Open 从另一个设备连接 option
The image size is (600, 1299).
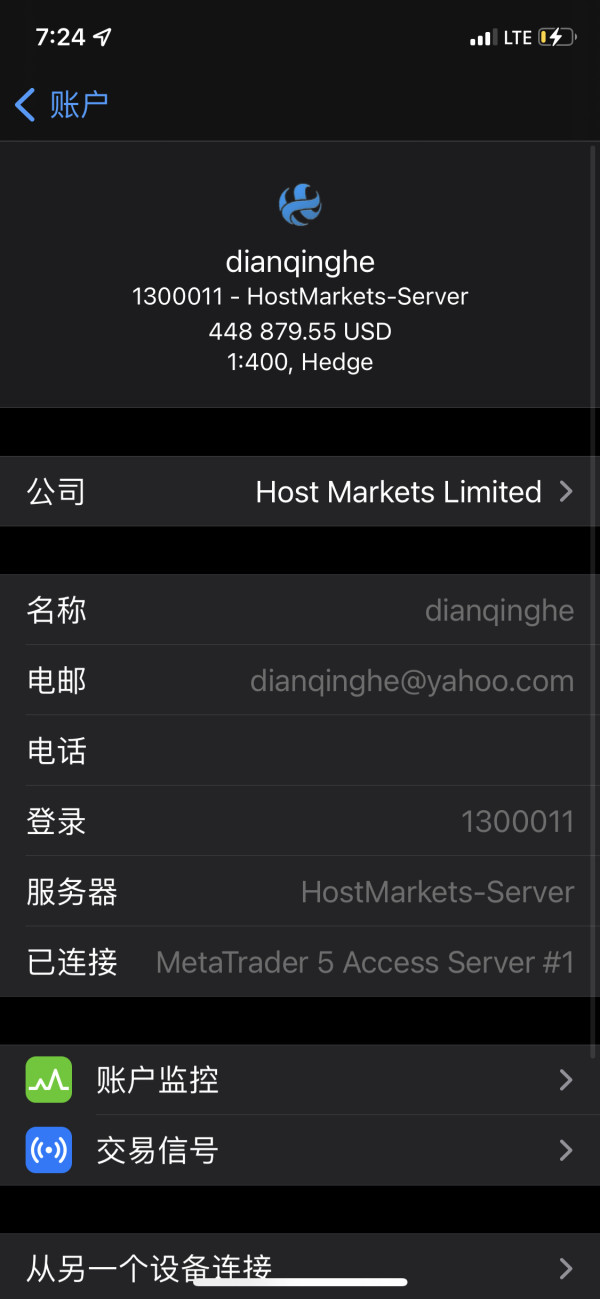[x=300, y=1267]
